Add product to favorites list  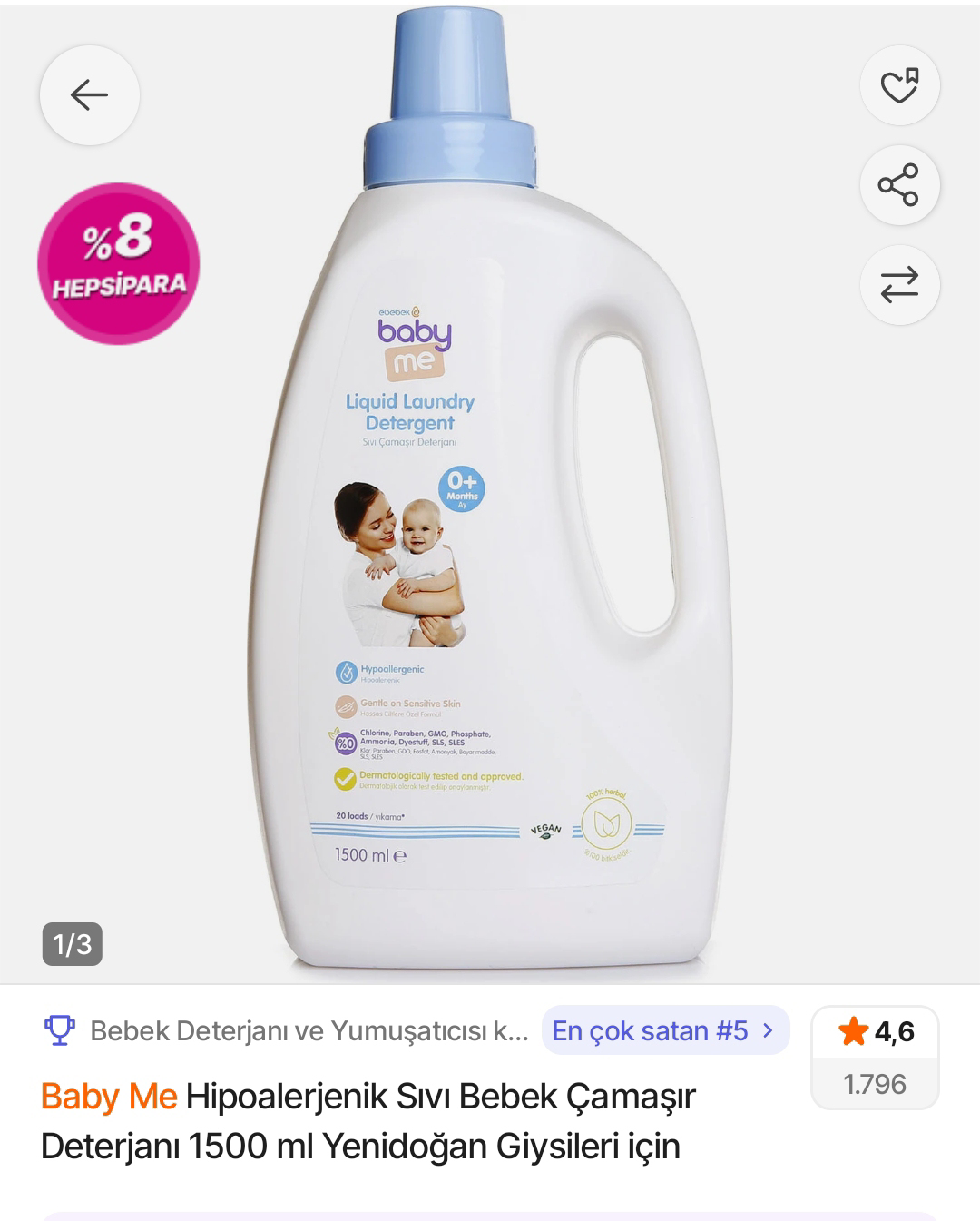coord(899,85)
